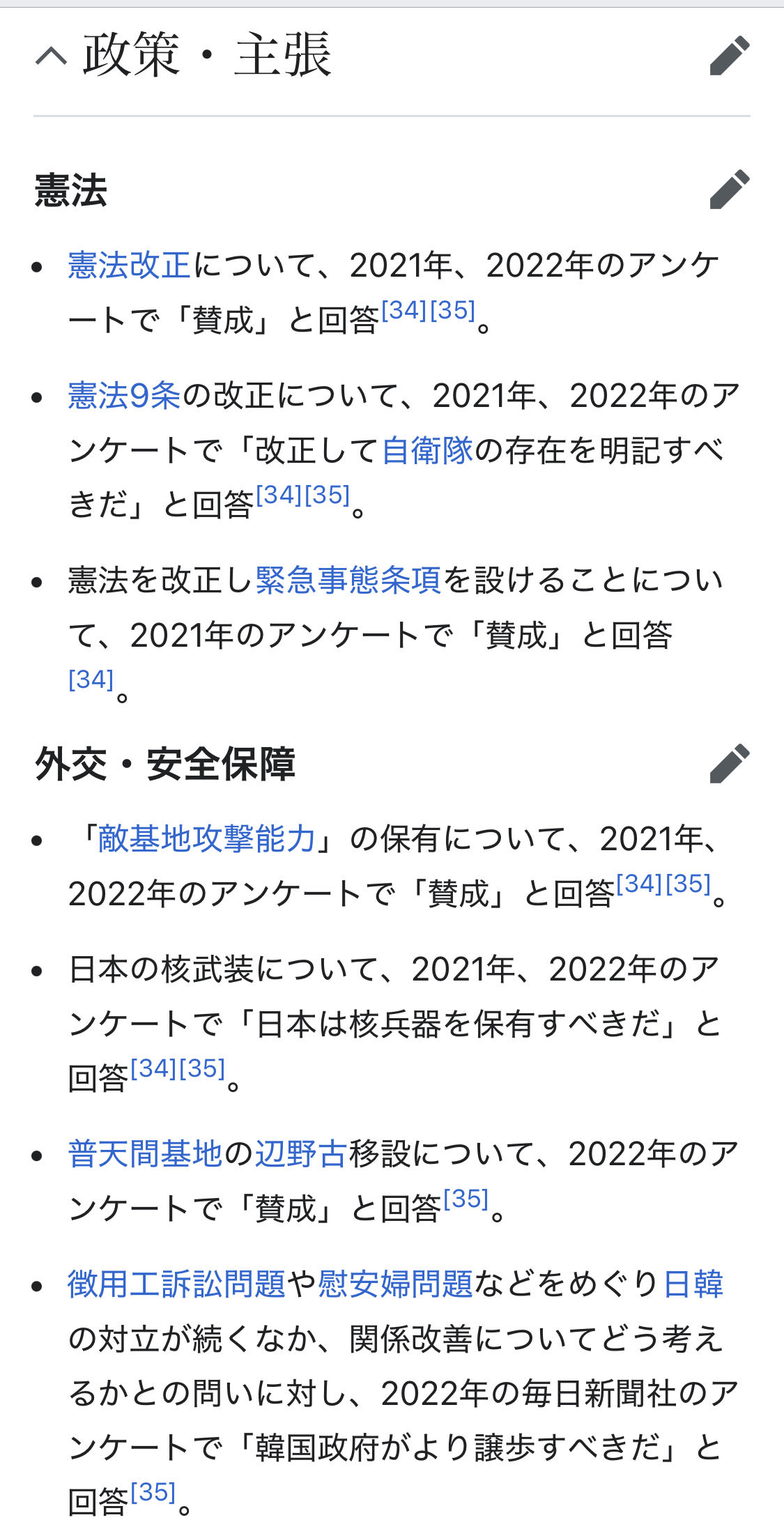Open the 日韓 link

click(693, 1284)
